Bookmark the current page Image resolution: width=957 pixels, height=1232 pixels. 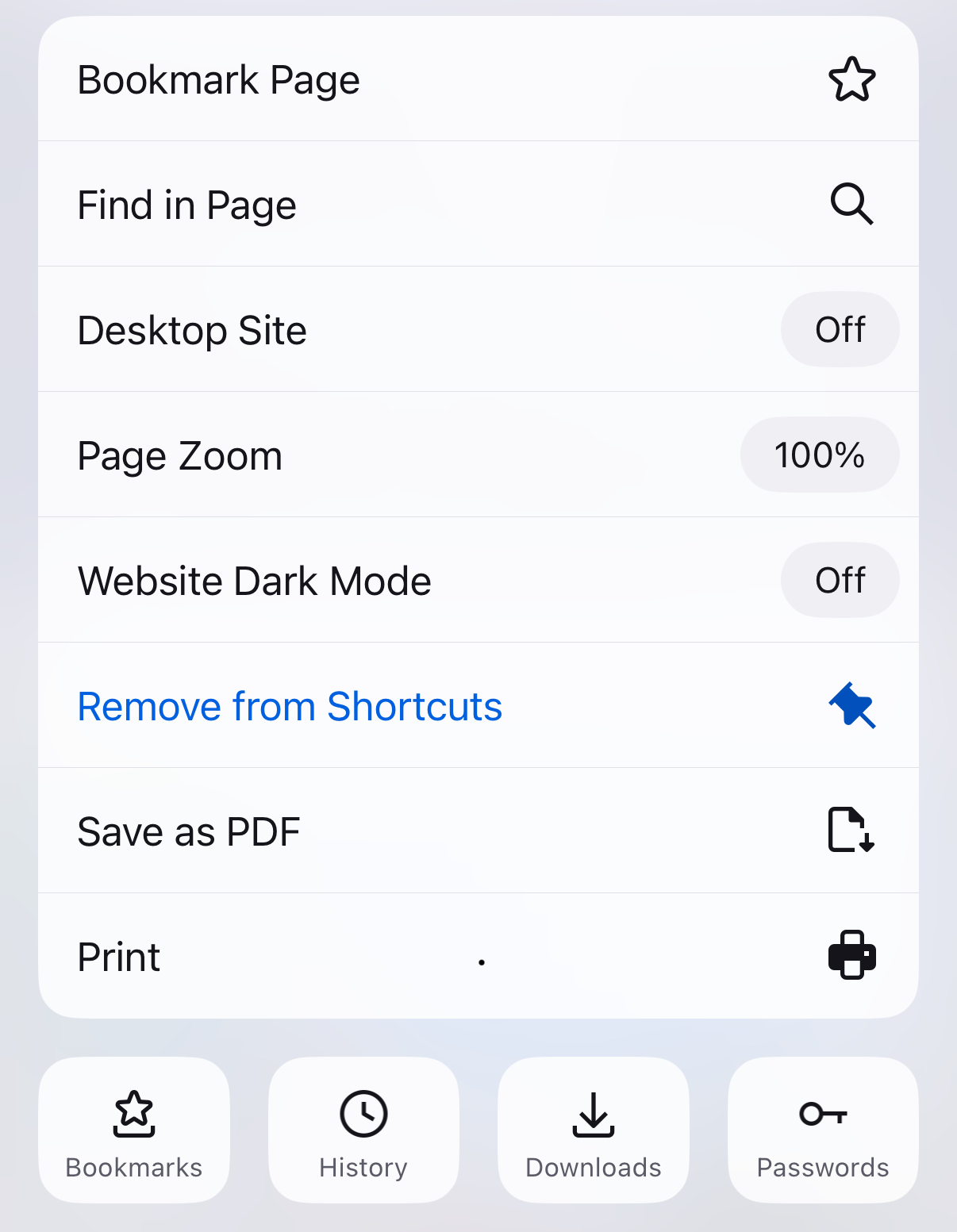click(x=478, y=79)
